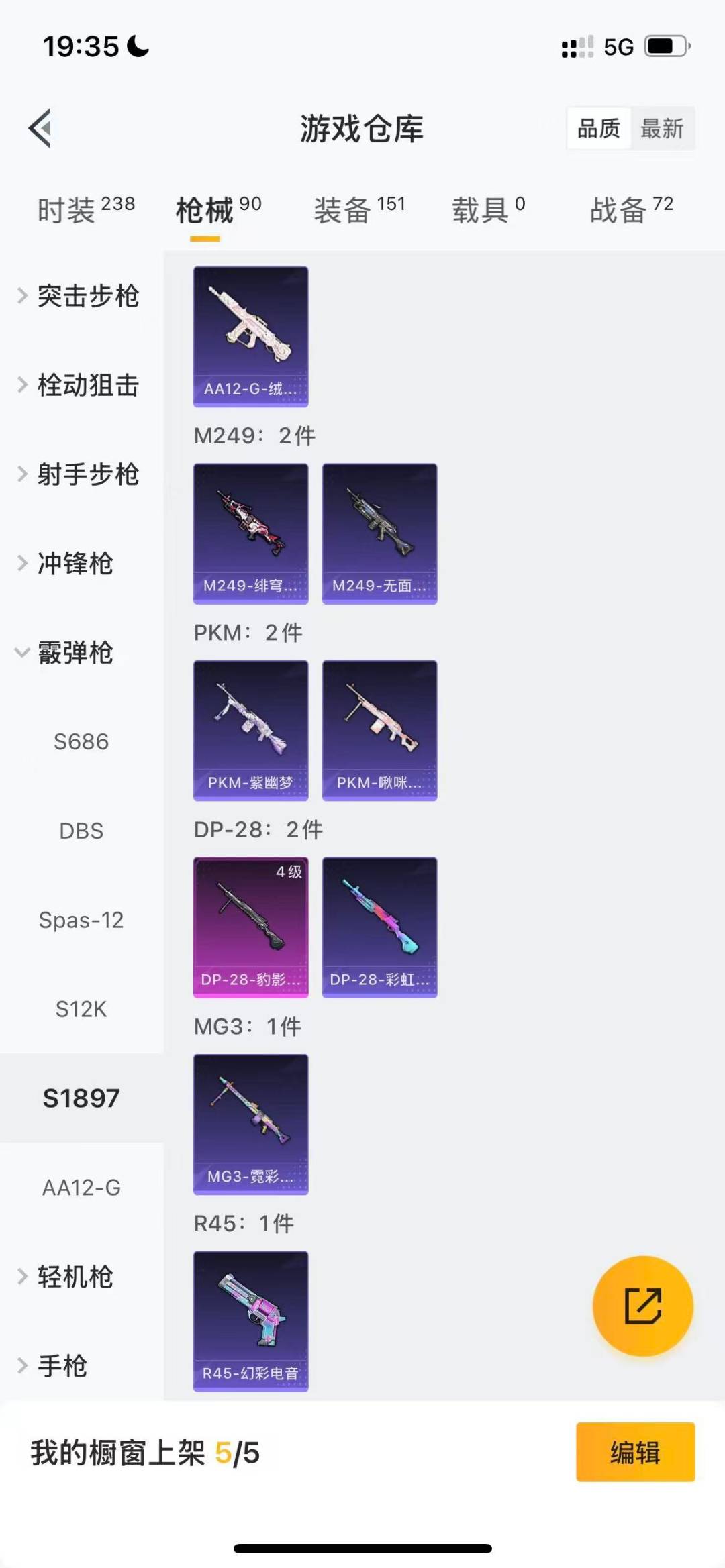Open the MG3-霓彩 skin
The width and height of the screenshot is (725, 1568).
point(250,1125)
